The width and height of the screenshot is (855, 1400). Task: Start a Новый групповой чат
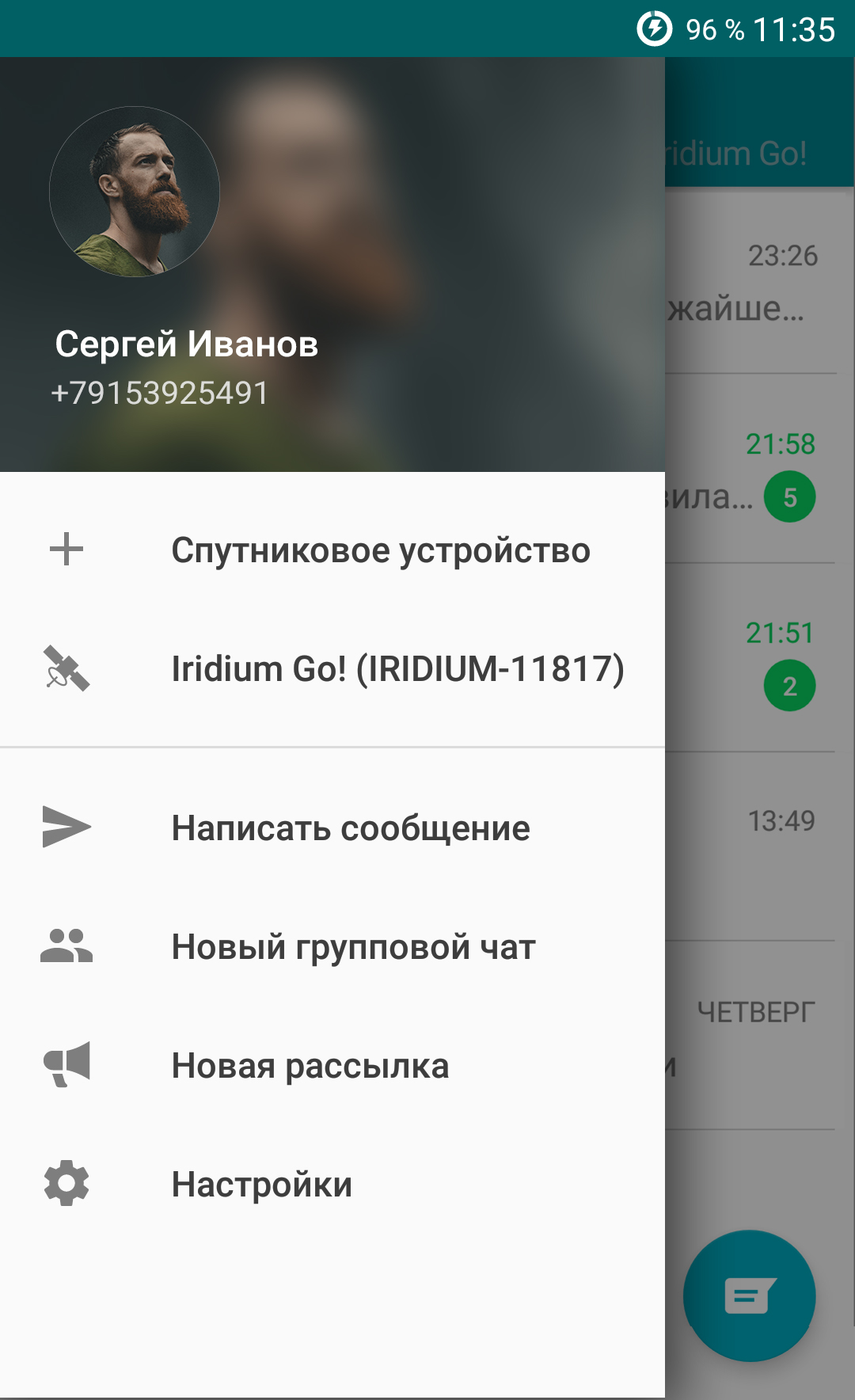click(x=332, y=946)
